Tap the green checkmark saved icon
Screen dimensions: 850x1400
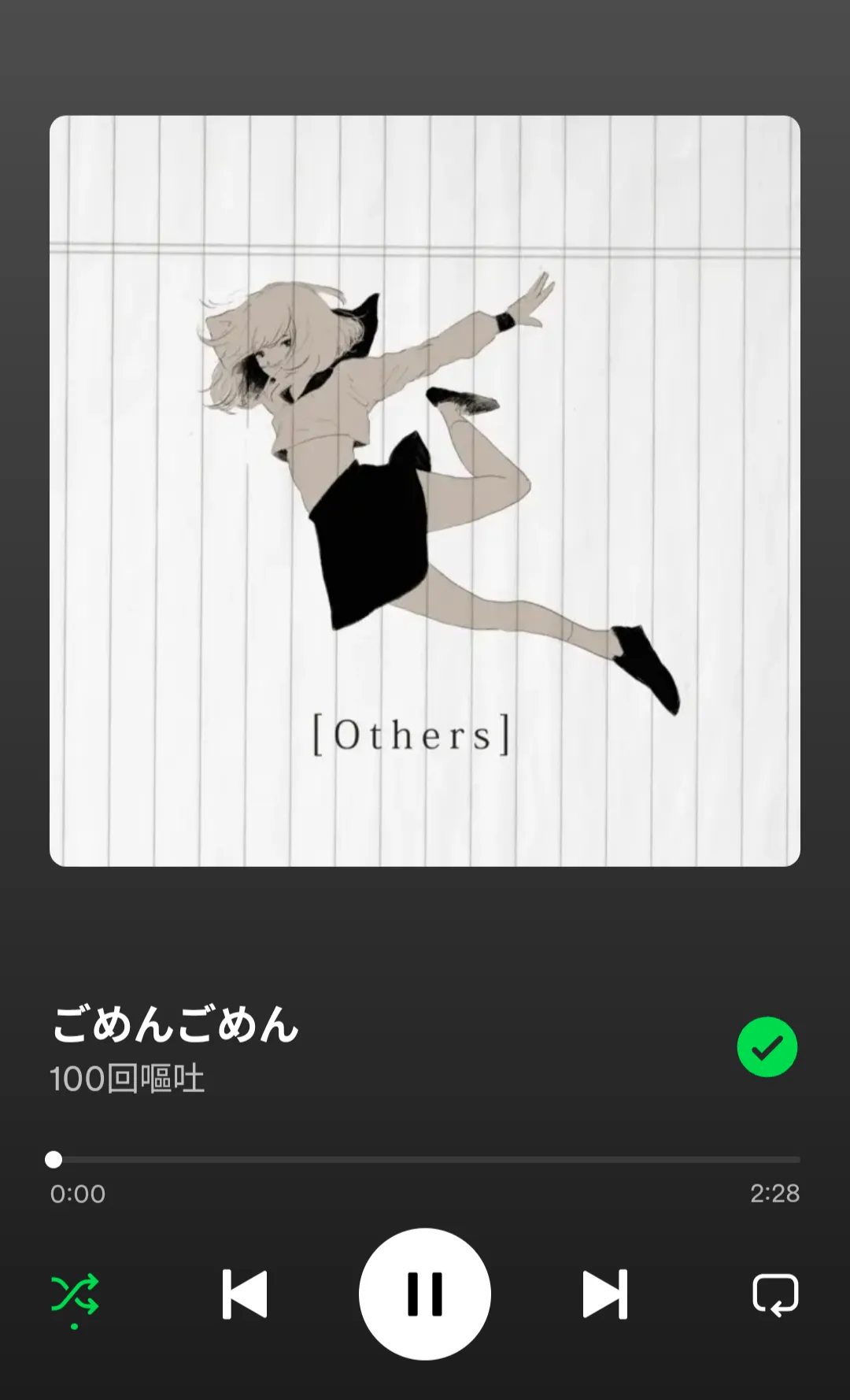[767, 1047]
